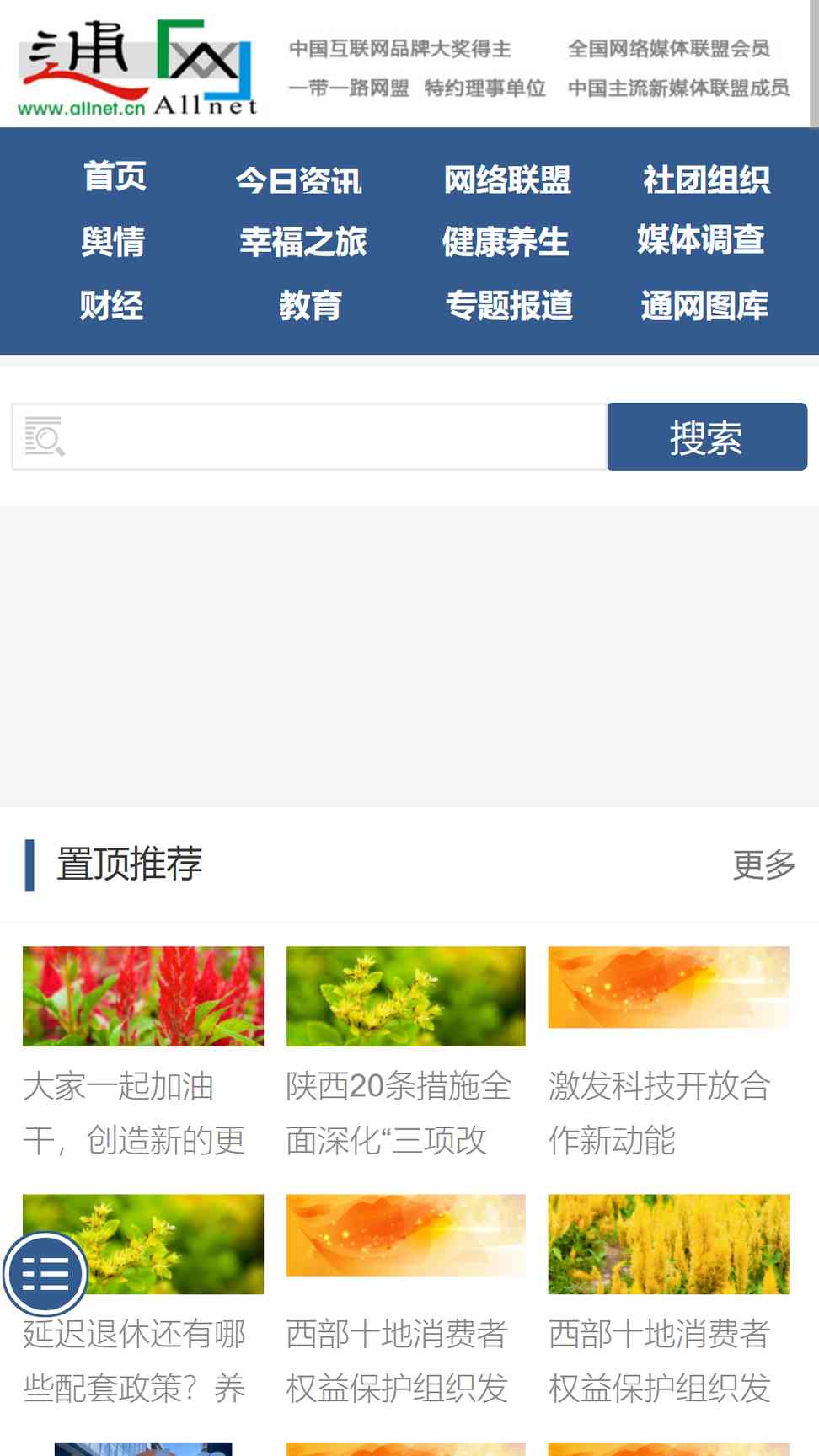Open the 财经 section
The width and height of the screenshot is (819, 1456).
(x=111, y=305)
